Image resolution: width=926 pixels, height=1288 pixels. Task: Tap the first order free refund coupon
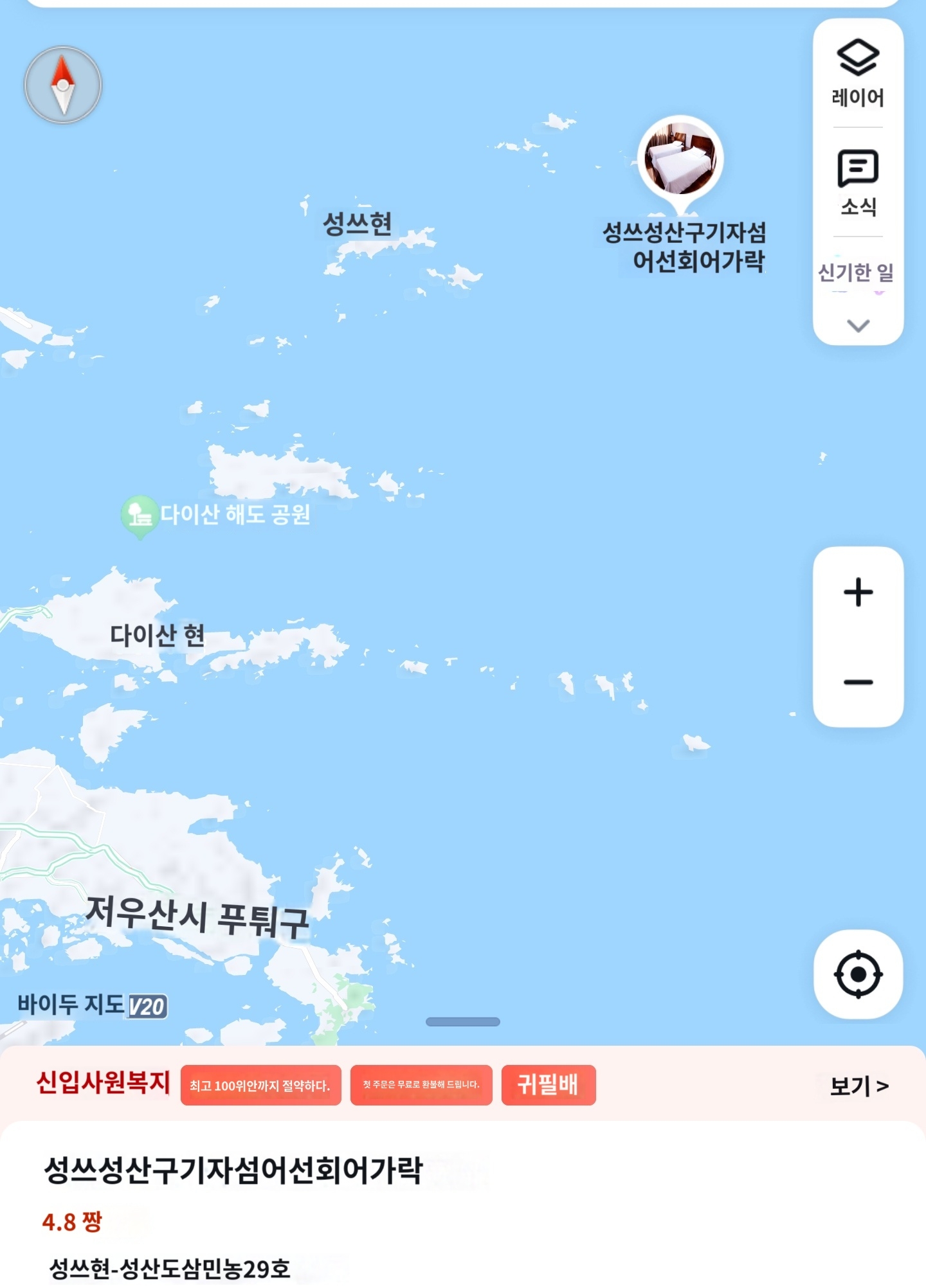[421, 1085]
